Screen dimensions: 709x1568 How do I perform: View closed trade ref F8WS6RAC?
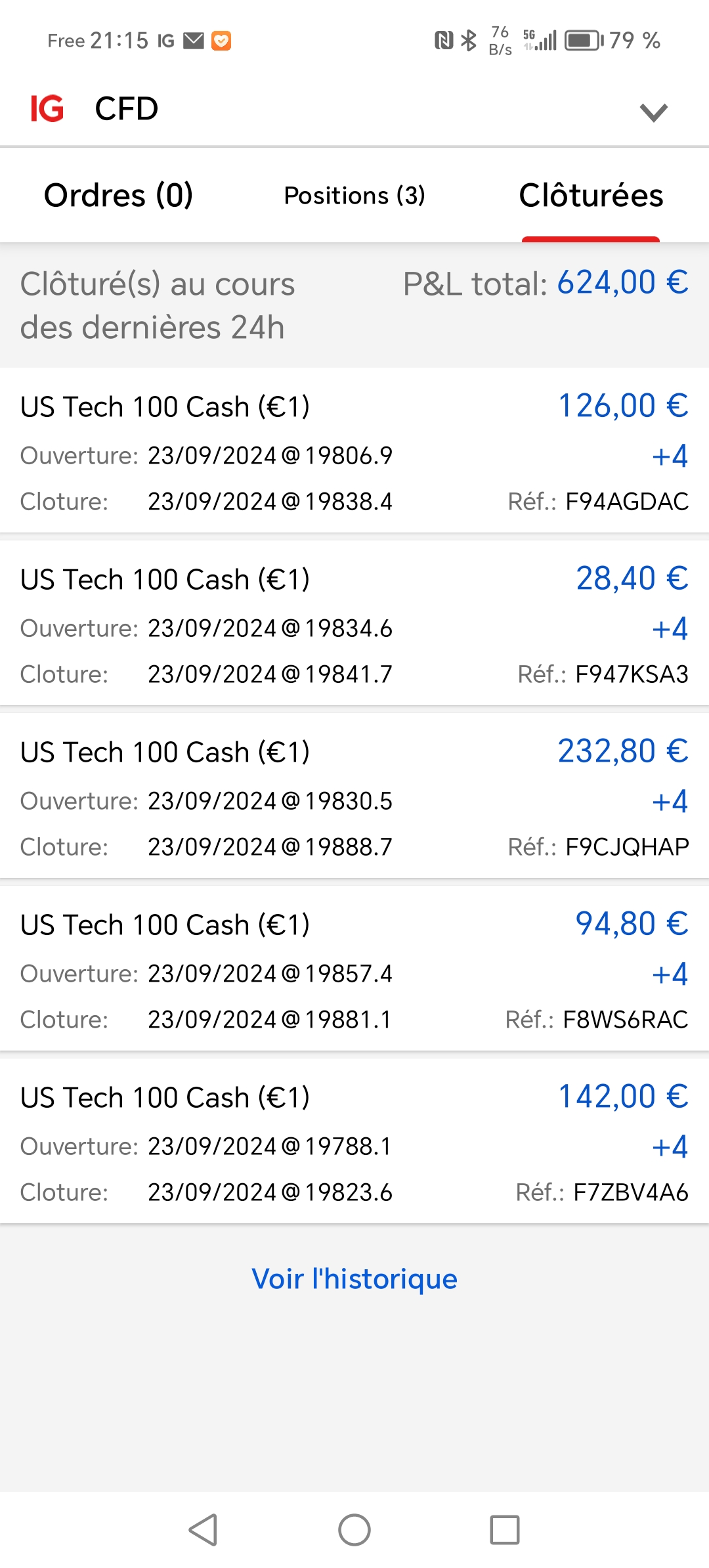pyautogui.click(x=354, y=970)
